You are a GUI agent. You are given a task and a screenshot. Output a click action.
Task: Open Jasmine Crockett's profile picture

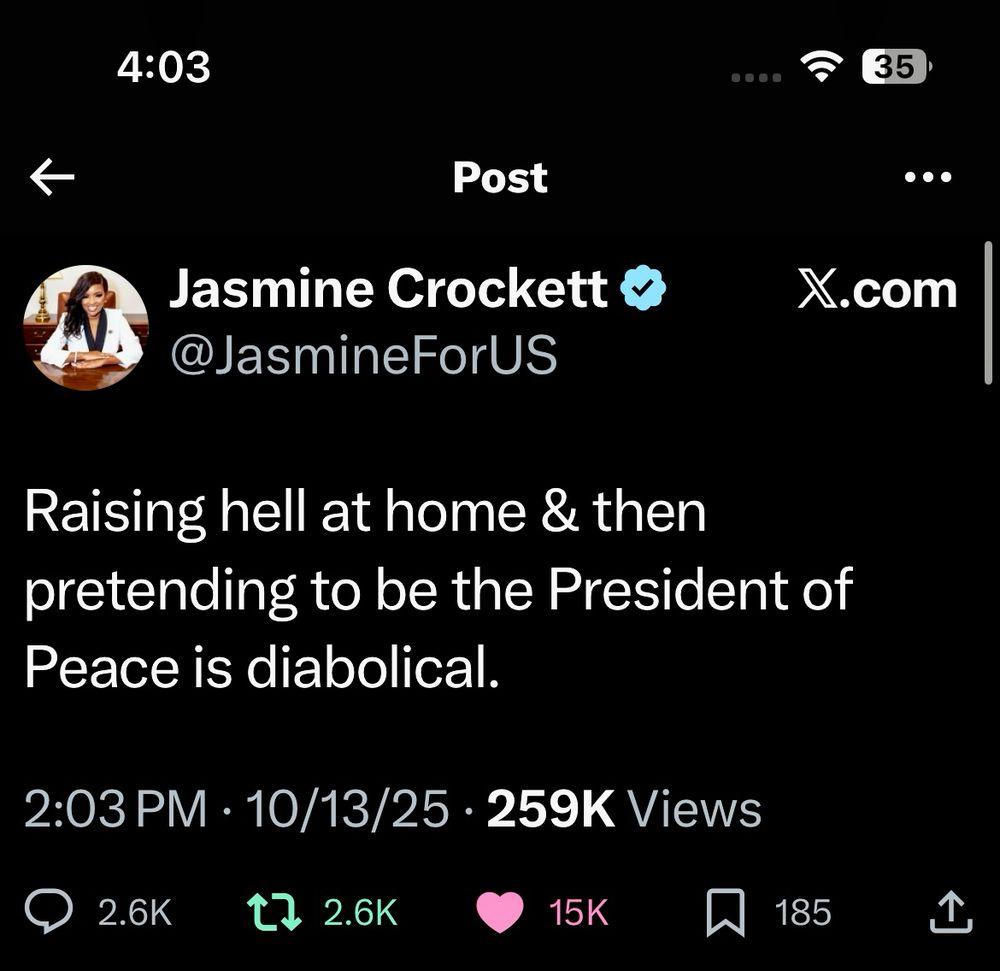point(86,327)
